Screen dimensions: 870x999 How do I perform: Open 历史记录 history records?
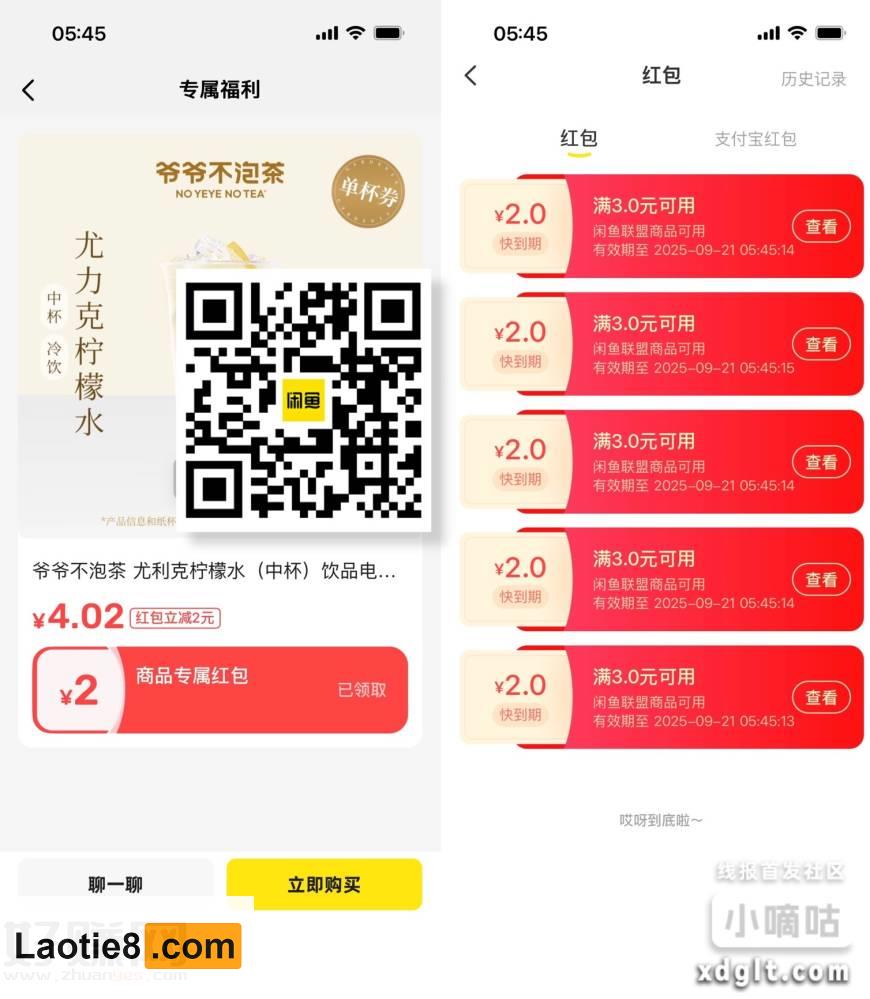[x=813, y=79]
